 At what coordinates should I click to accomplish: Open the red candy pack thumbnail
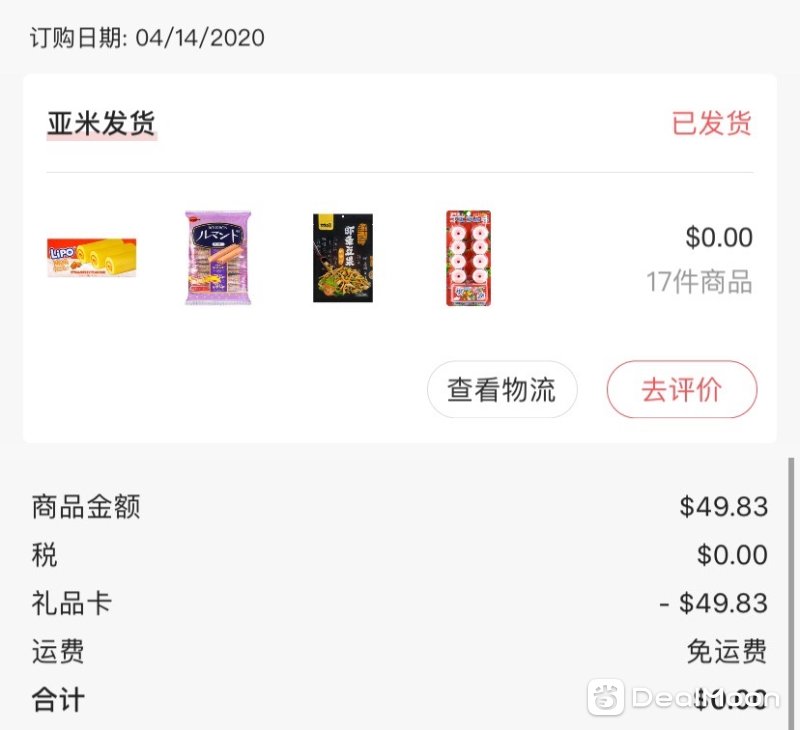point(468,257)
